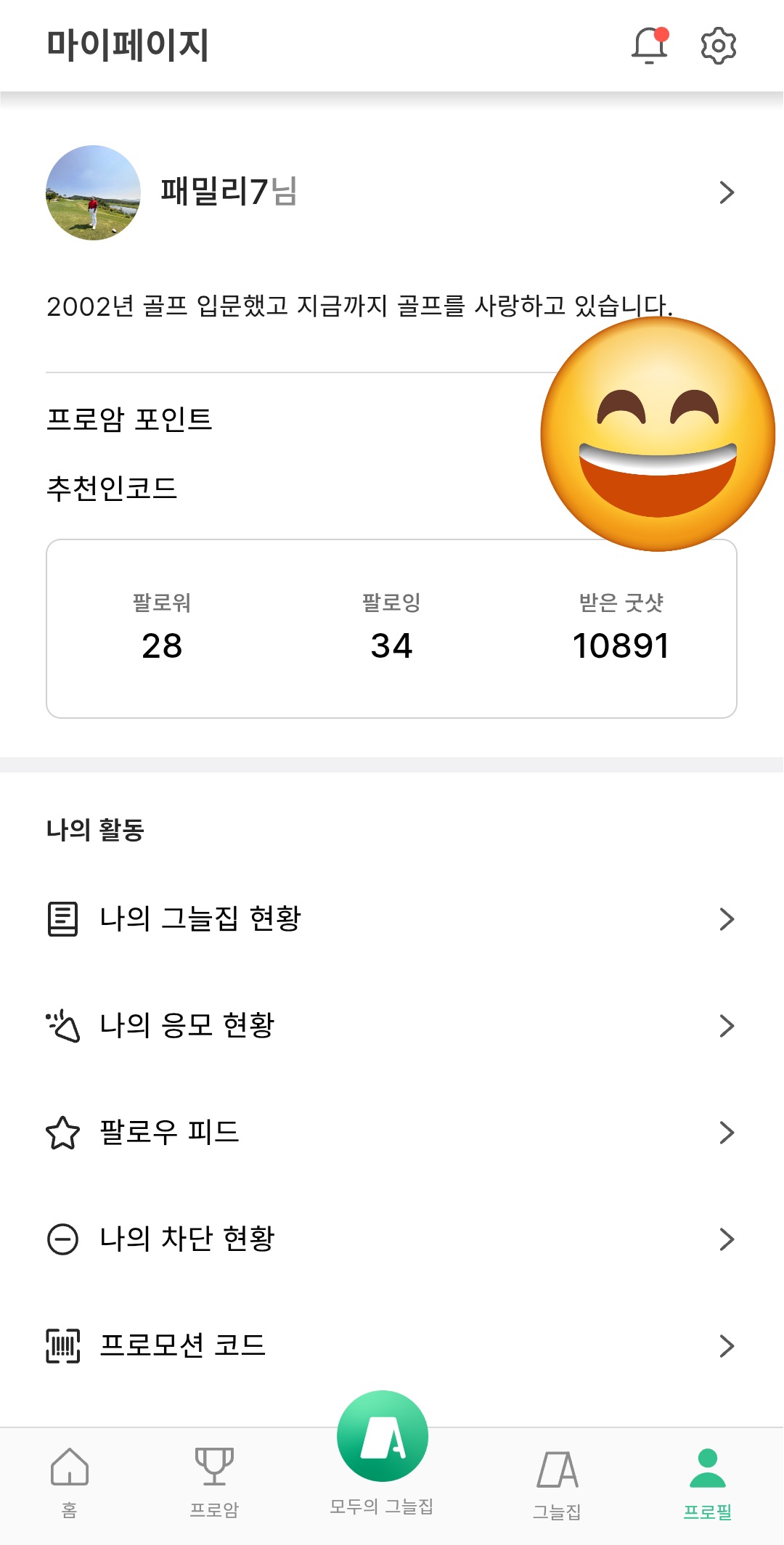The image size is (784, 1545).
Task: Open 프로모션 코드
Action: [x=391, y=1345]
